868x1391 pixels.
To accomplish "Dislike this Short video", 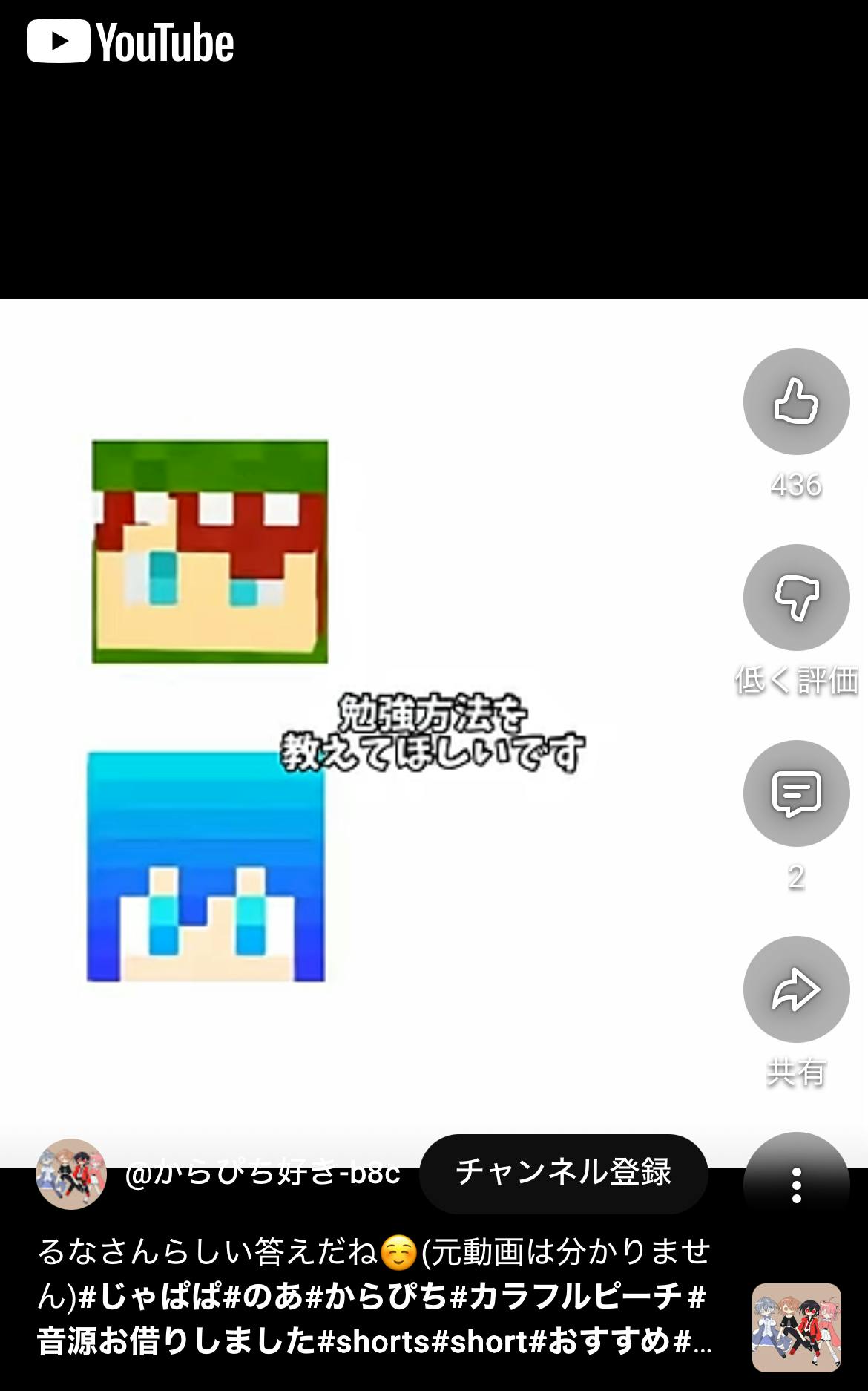I will (x=796, y=598).
